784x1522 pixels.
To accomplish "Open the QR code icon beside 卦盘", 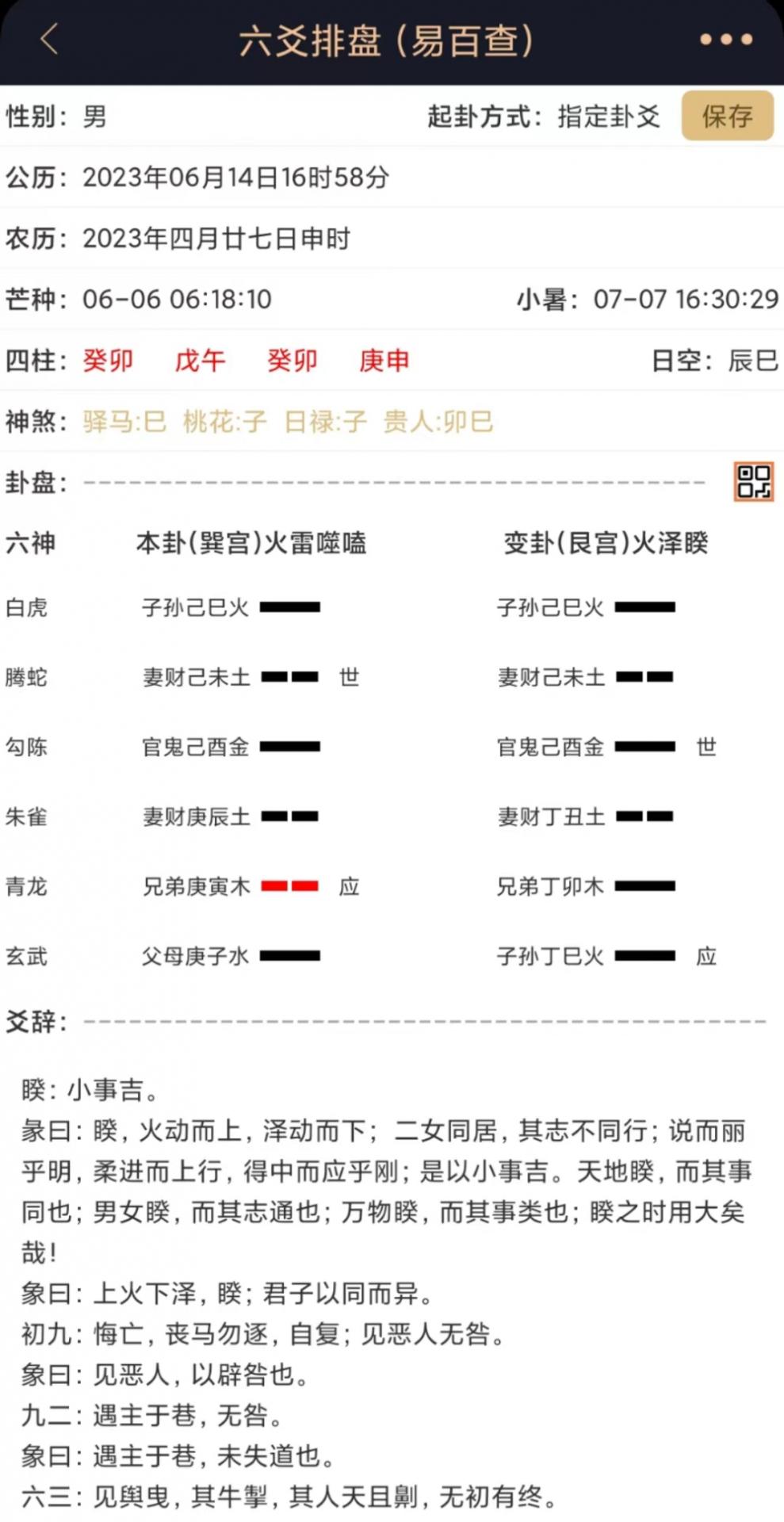I will click(x=753, y=481).
